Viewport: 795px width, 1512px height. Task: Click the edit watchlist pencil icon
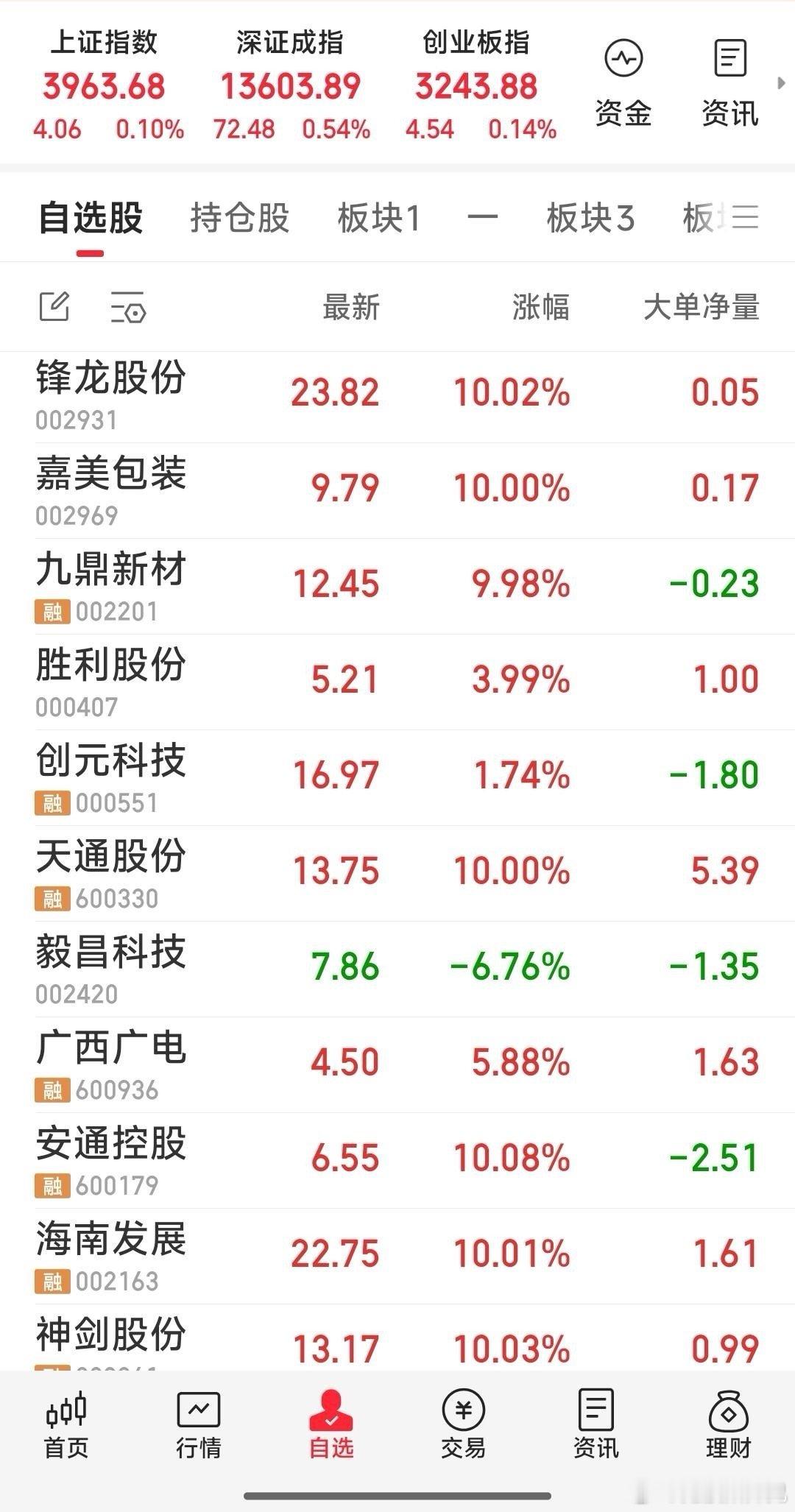(54, 308)
